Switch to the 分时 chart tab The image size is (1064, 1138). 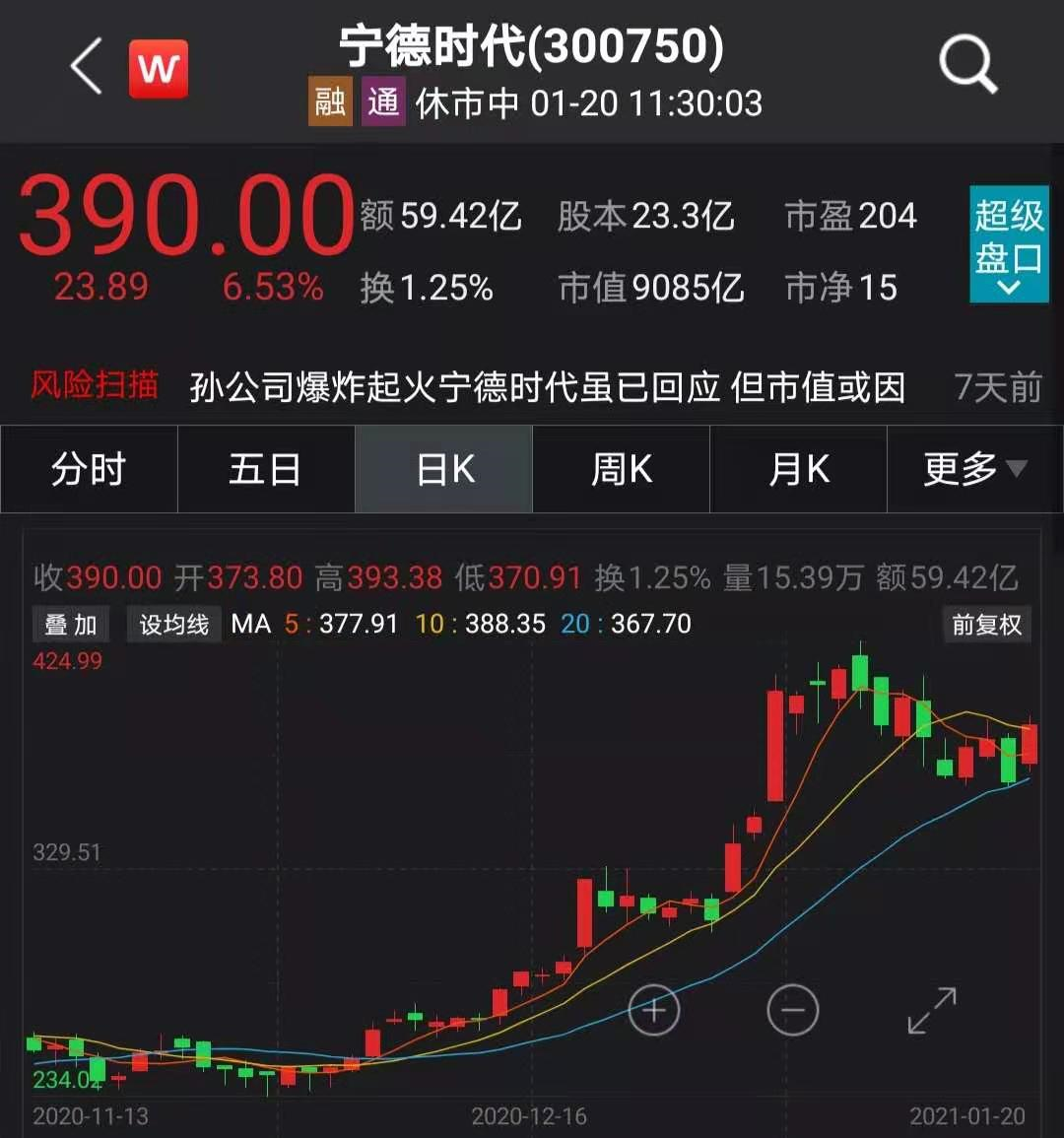[90, 469]
